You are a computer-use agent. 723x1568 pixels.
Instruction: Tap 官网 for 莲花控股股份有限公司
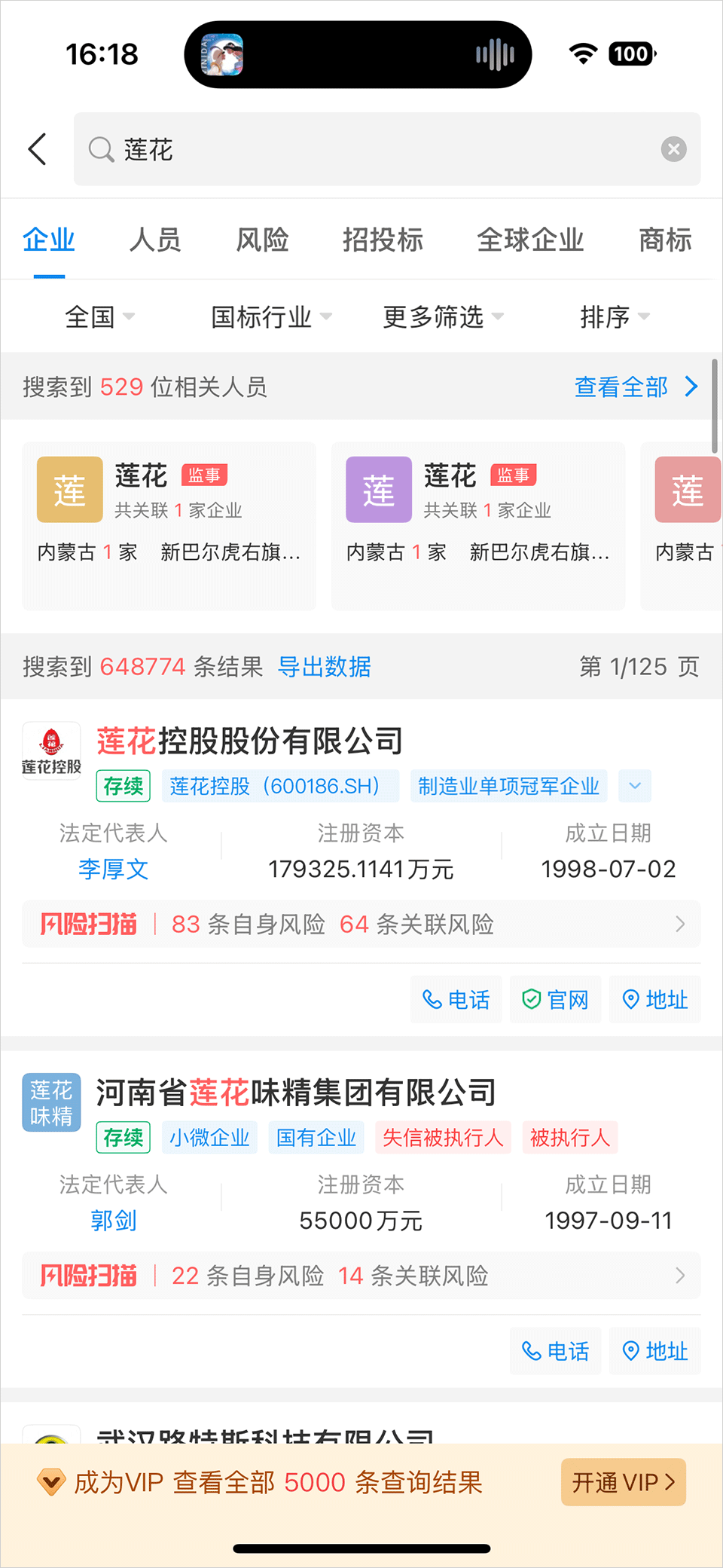tap(556, 1000)
